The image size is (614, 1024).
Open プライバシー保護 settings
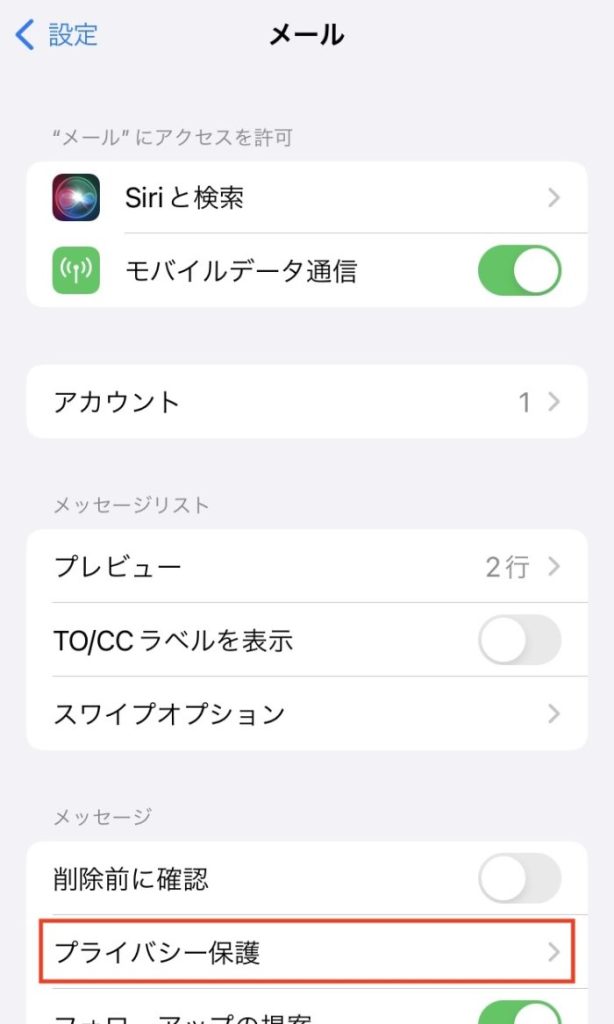(306, 952)
